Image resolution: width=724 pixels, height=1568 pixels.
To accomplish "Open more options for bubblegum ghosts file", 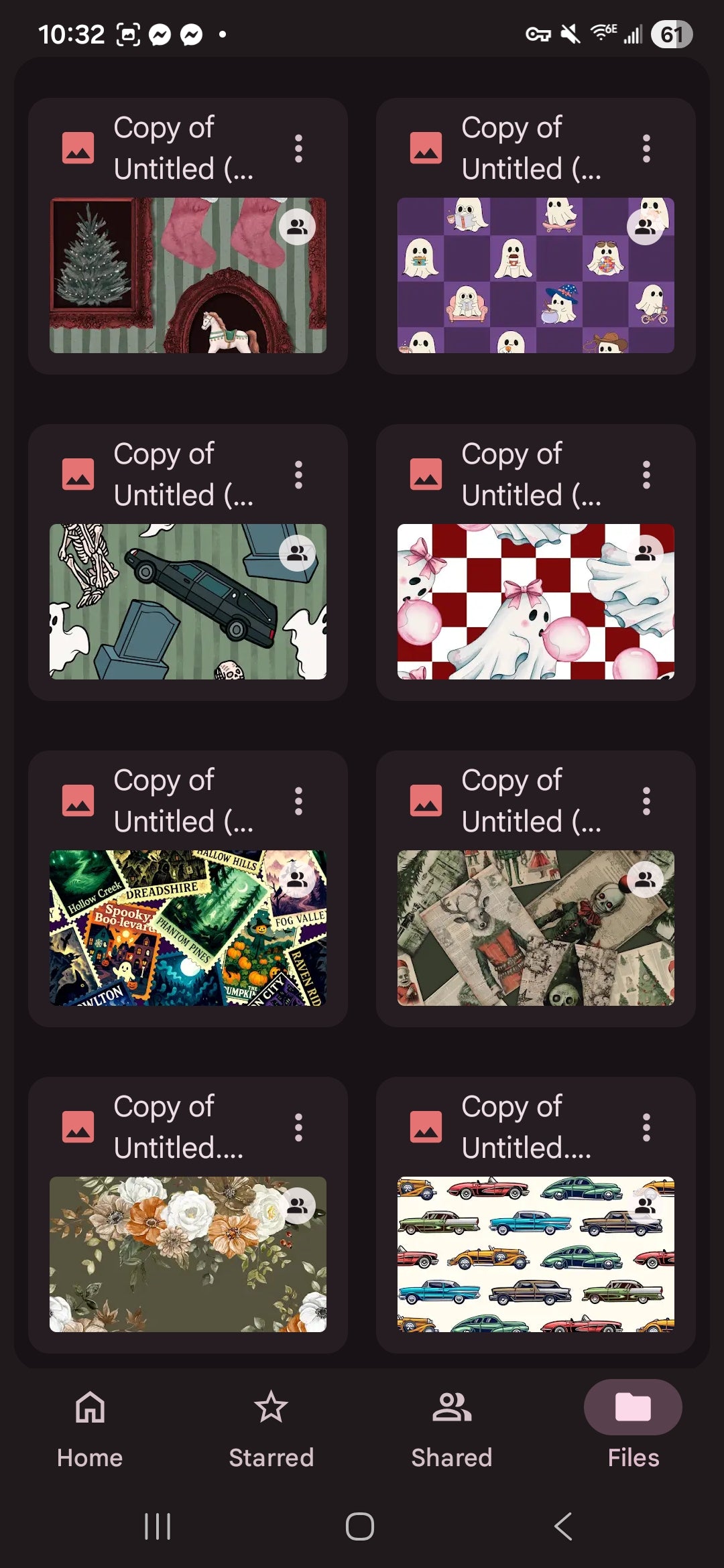I will coord(646,474).
